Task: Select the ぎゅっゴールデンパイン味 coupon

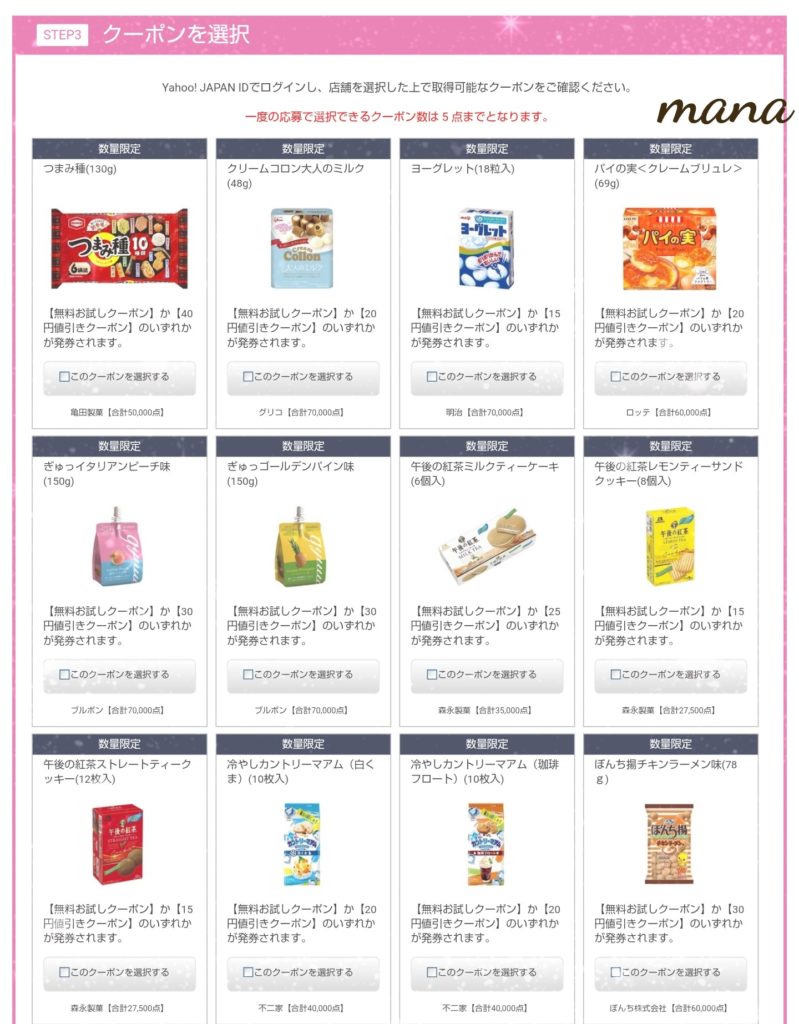Action: click(x=249, y=675)
